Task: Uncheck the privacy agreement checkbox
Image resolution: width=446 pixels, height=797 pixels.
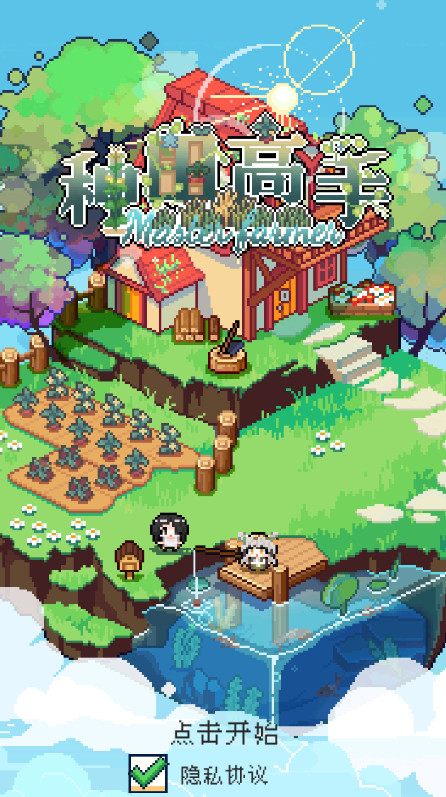Action: click(148, 773)
